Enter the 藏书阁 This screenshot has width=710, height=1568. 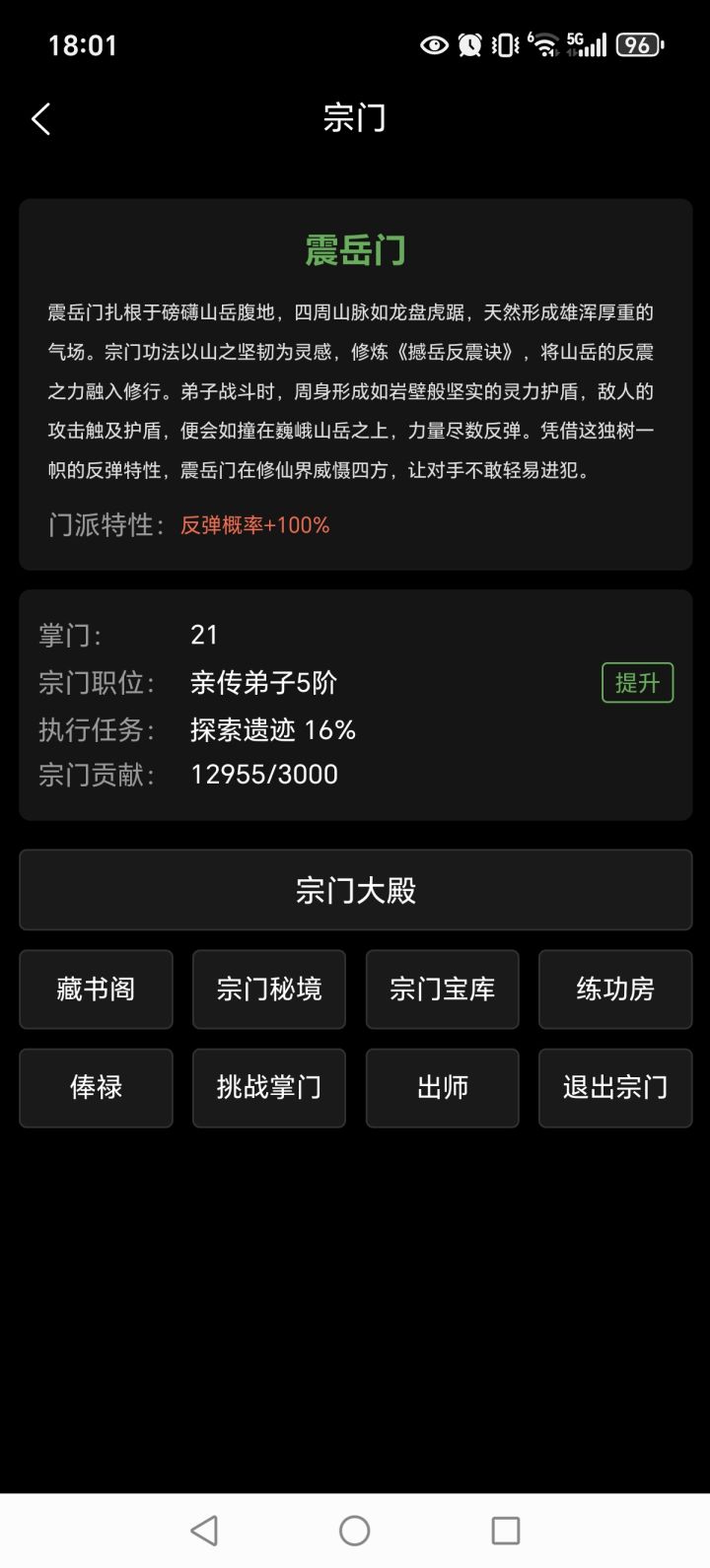[96, 989]
